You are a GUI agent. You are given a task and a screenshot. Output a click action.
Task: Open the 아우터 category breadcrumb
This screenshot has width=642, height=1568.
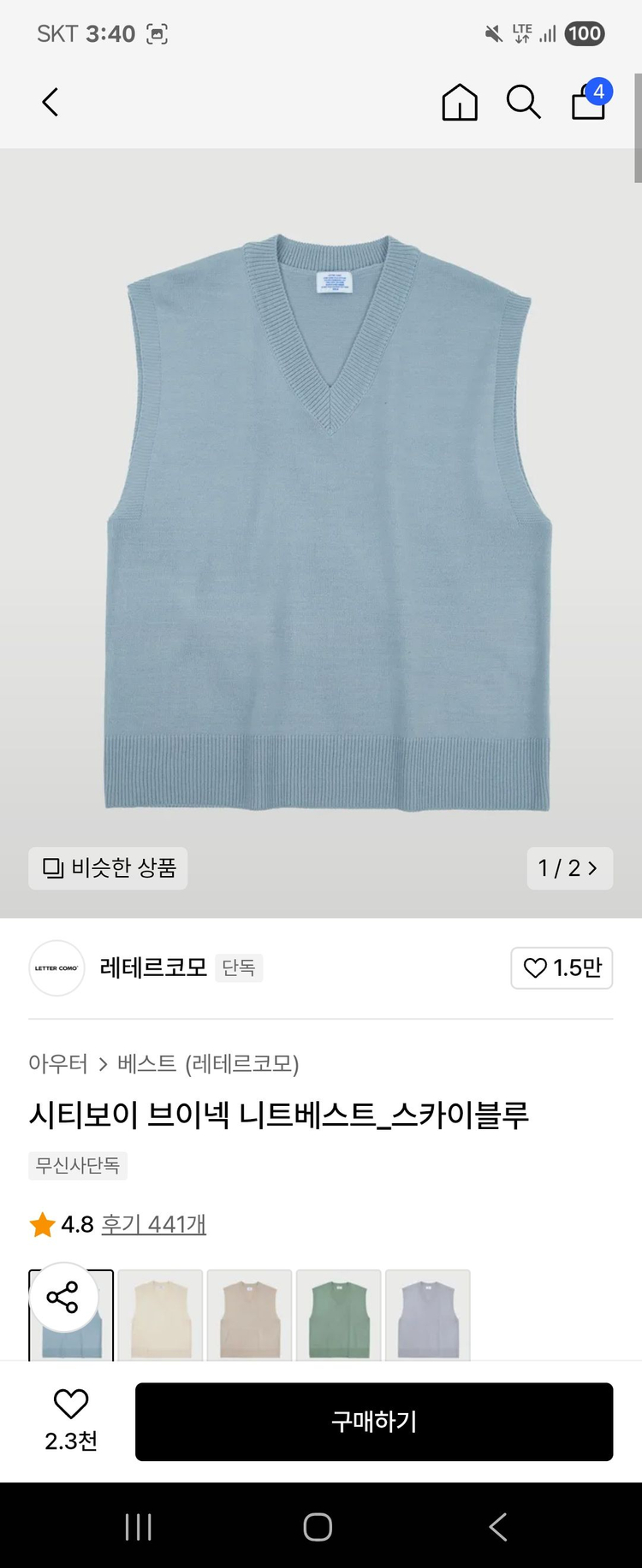56,1062
